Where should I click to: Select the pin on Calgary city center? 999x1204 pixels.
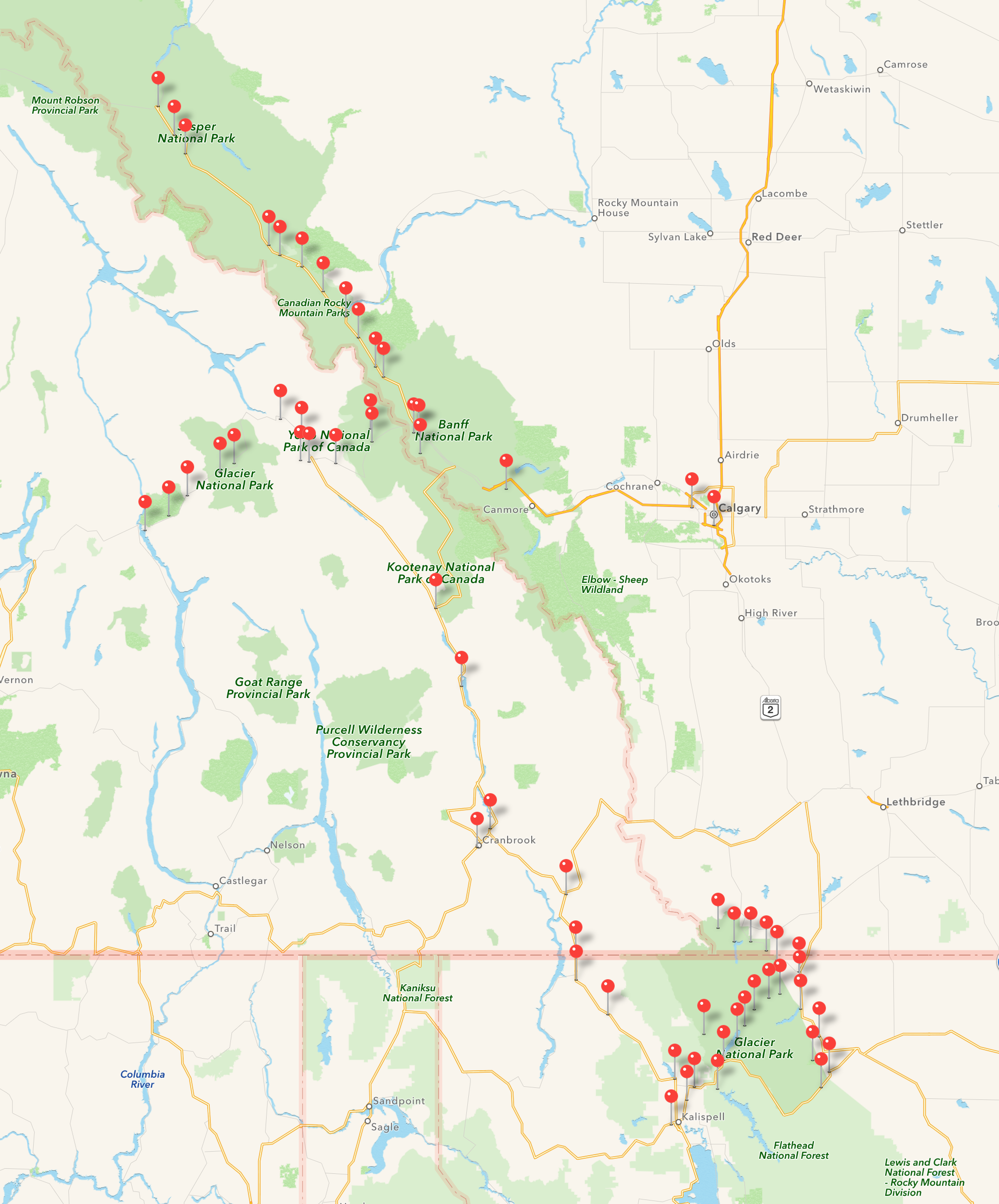click(713, 496)
